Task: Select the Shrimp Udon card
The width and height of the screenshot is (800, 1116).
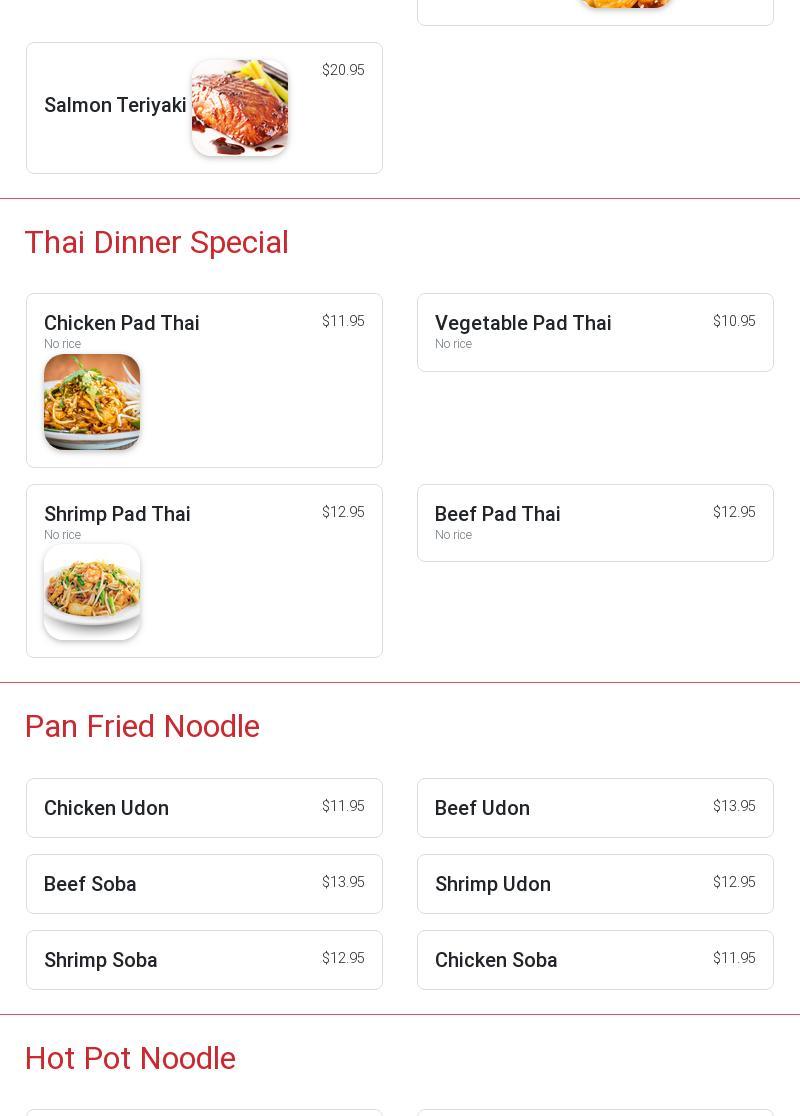Action: [x=595, y=884]
